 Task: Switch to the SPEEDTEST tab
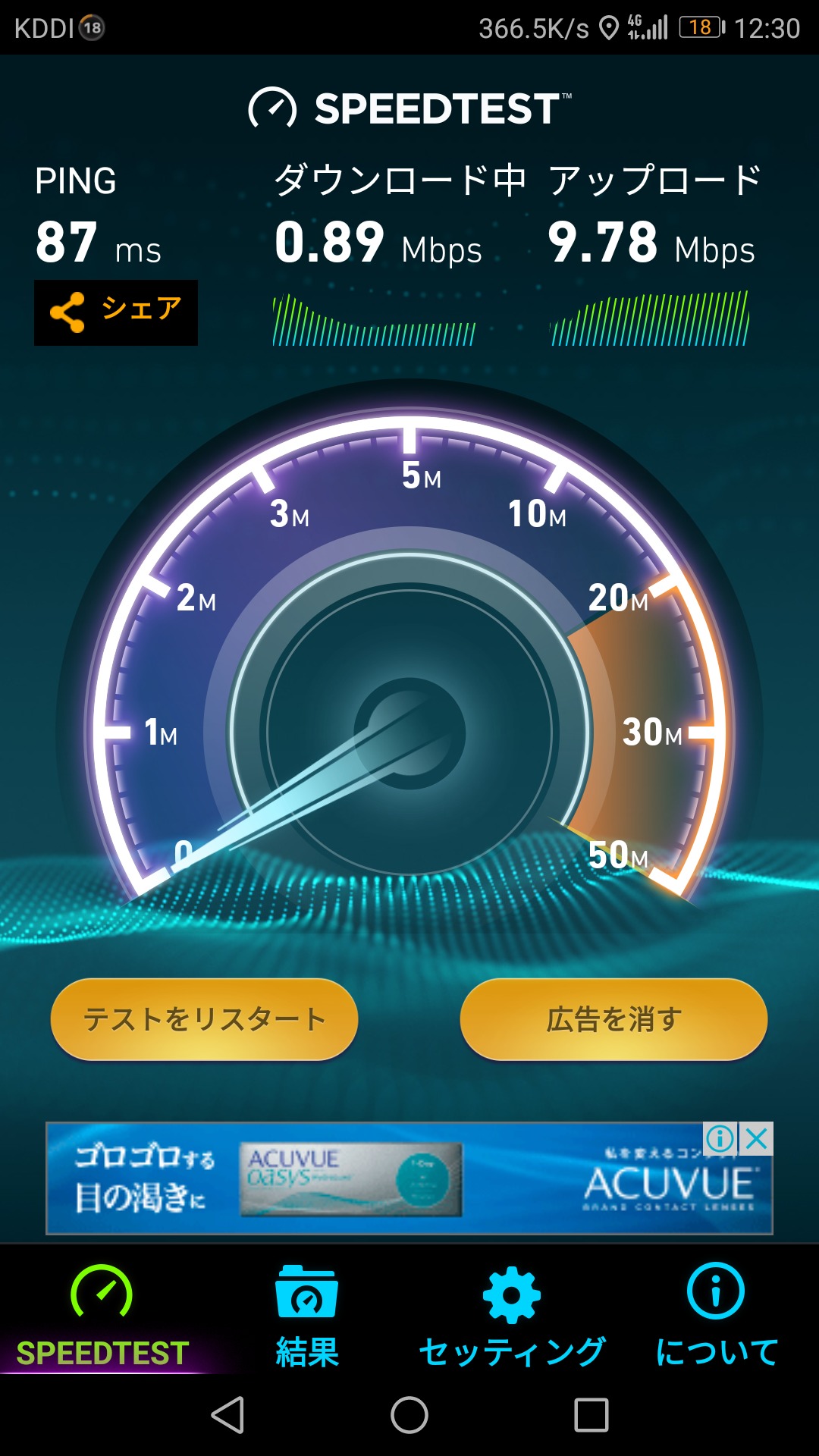tap(102, 1316)
